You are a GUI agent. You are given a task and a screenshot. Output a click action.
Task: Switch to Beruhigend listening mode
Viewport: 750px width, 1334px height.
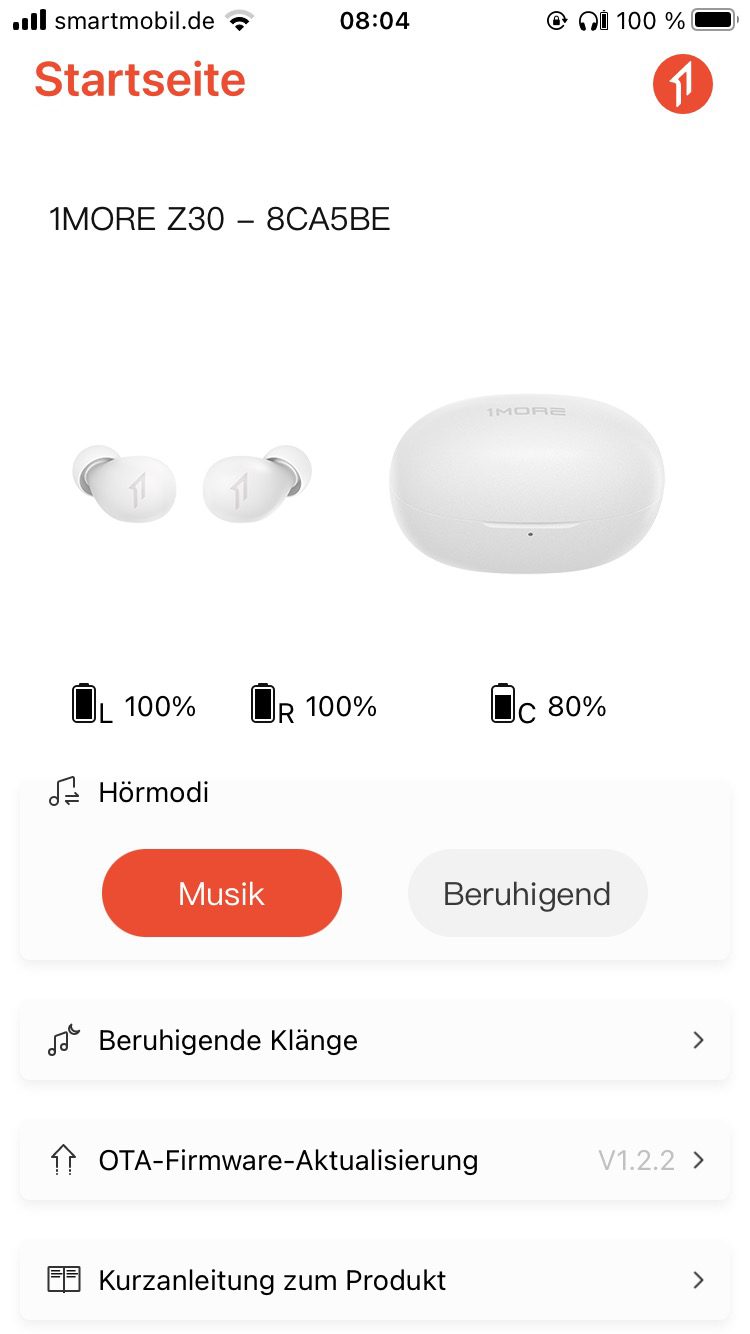tap(527, 893)
